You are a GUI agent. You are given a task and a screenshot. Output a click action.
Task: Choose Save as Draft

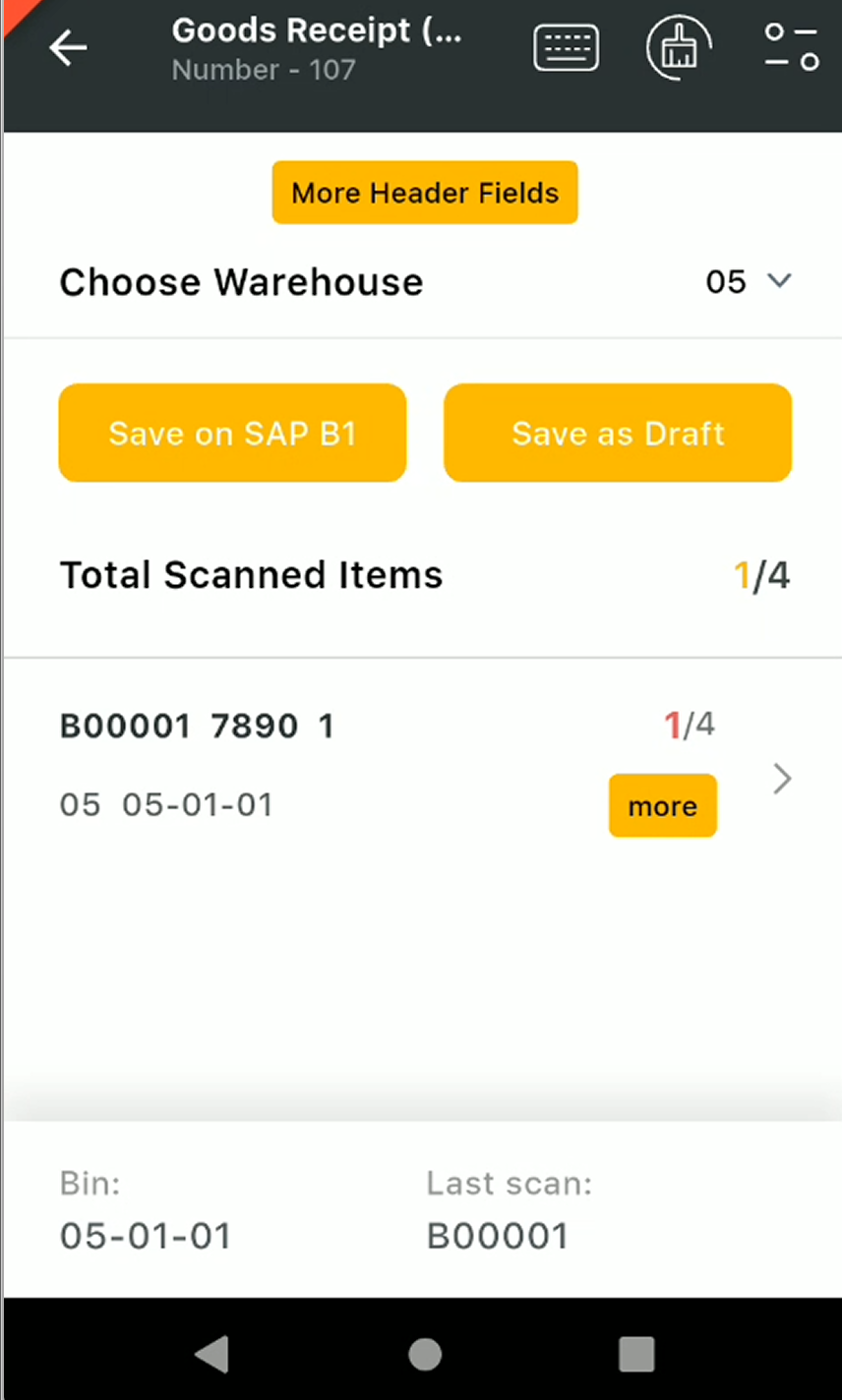618,433
